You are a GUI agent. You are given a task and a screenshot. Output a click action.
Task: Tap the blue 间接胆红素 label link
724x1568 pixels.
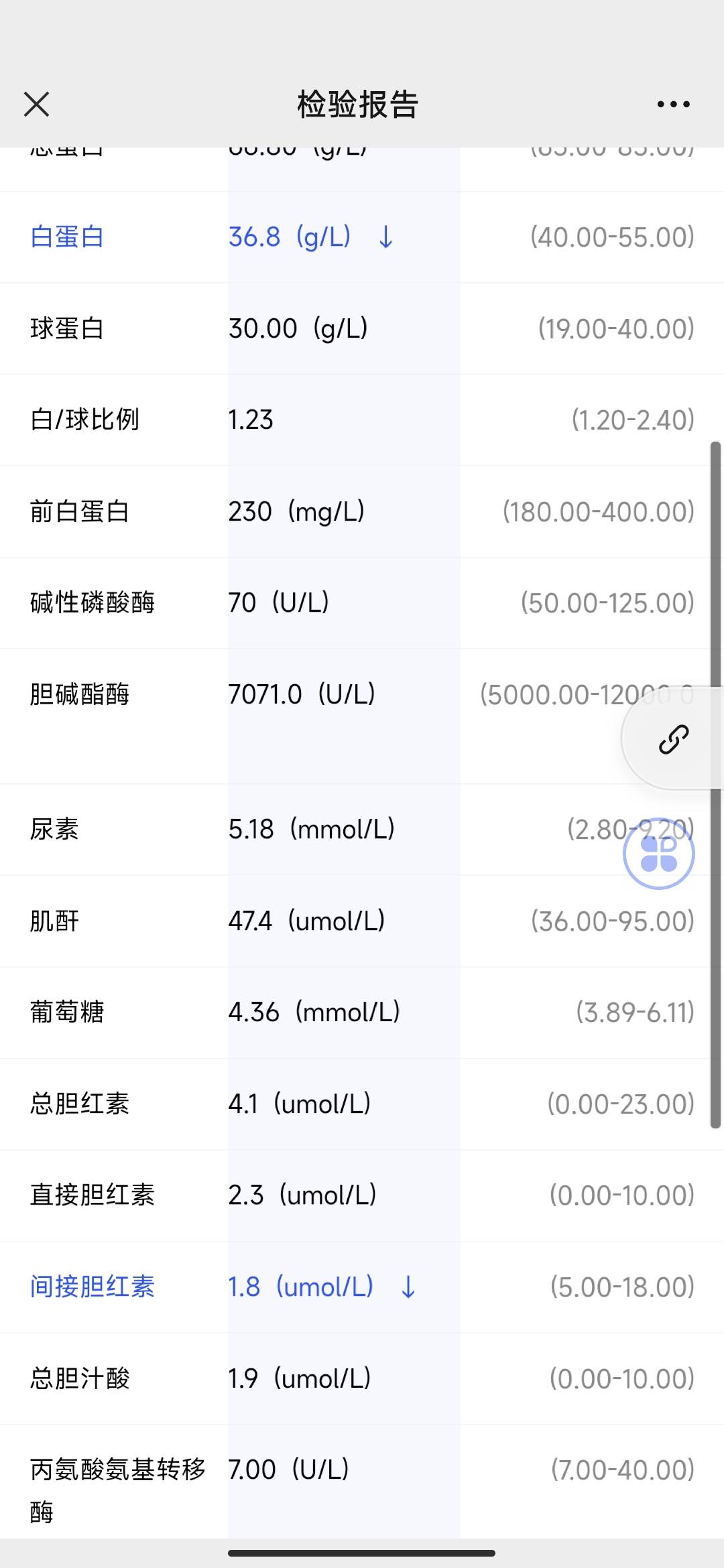93,1287
